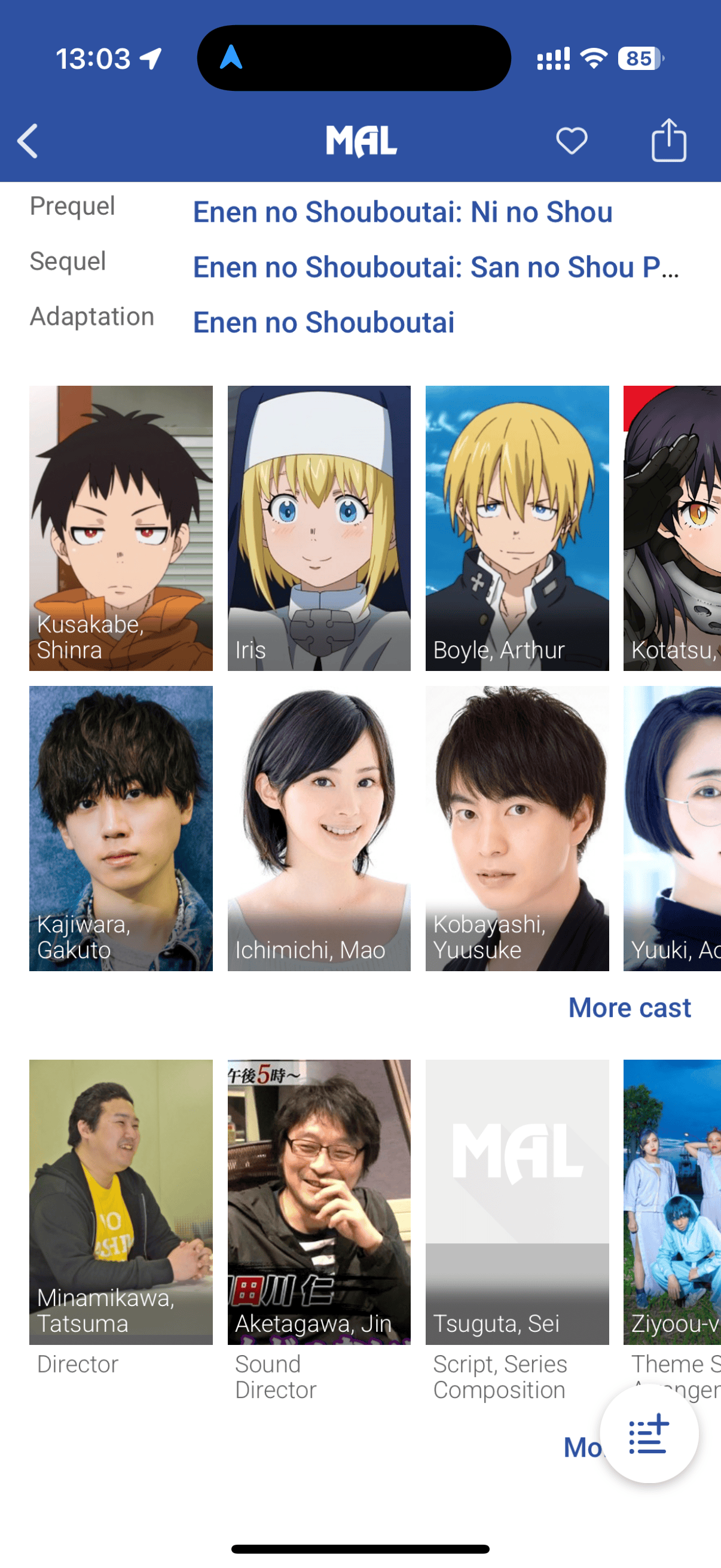This screenshot has height=1568, width=721.
Task: Share this anime page
Action: [668, 141]
